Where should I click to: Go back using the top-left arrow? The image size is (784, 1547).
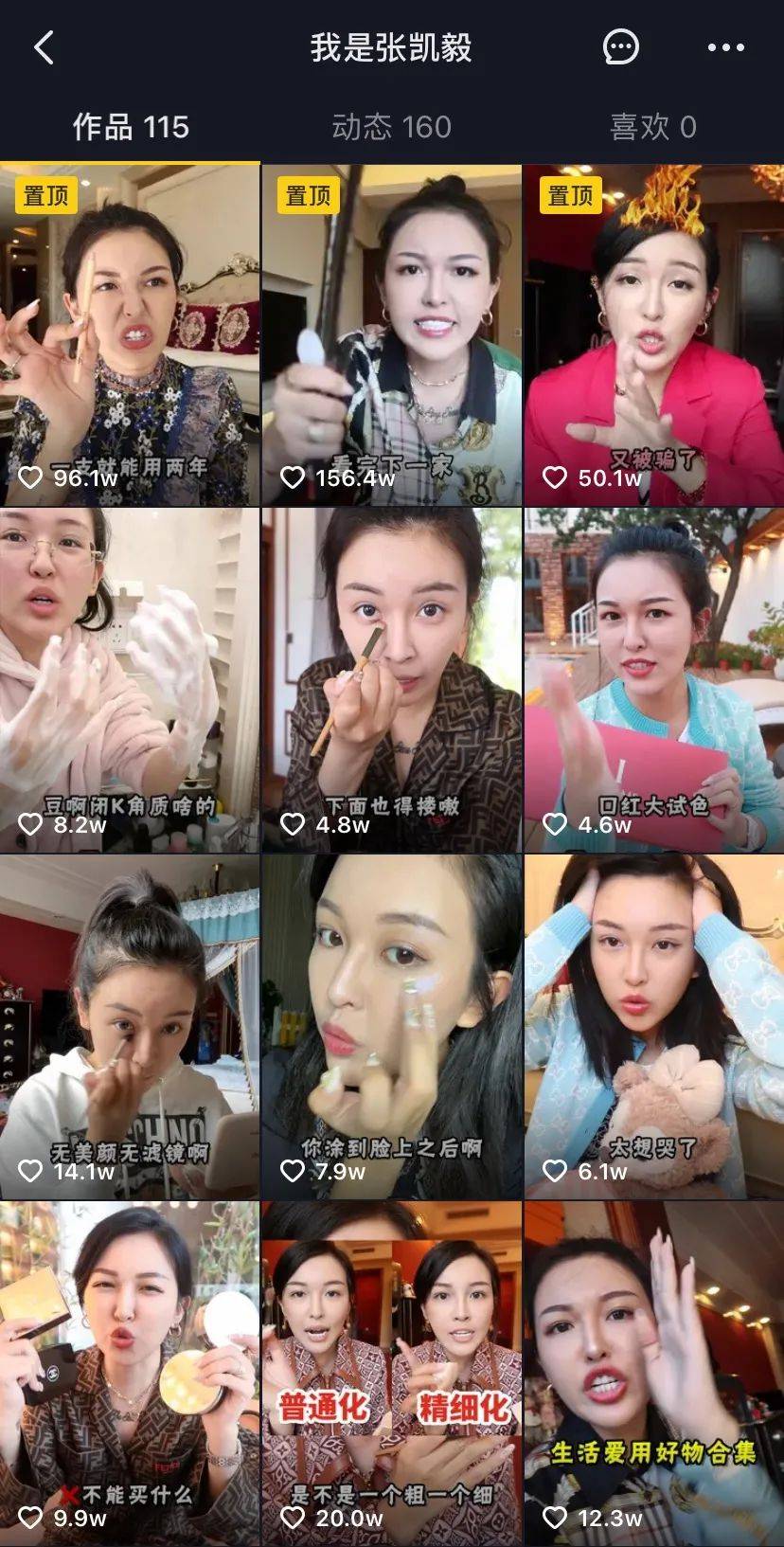44,47
